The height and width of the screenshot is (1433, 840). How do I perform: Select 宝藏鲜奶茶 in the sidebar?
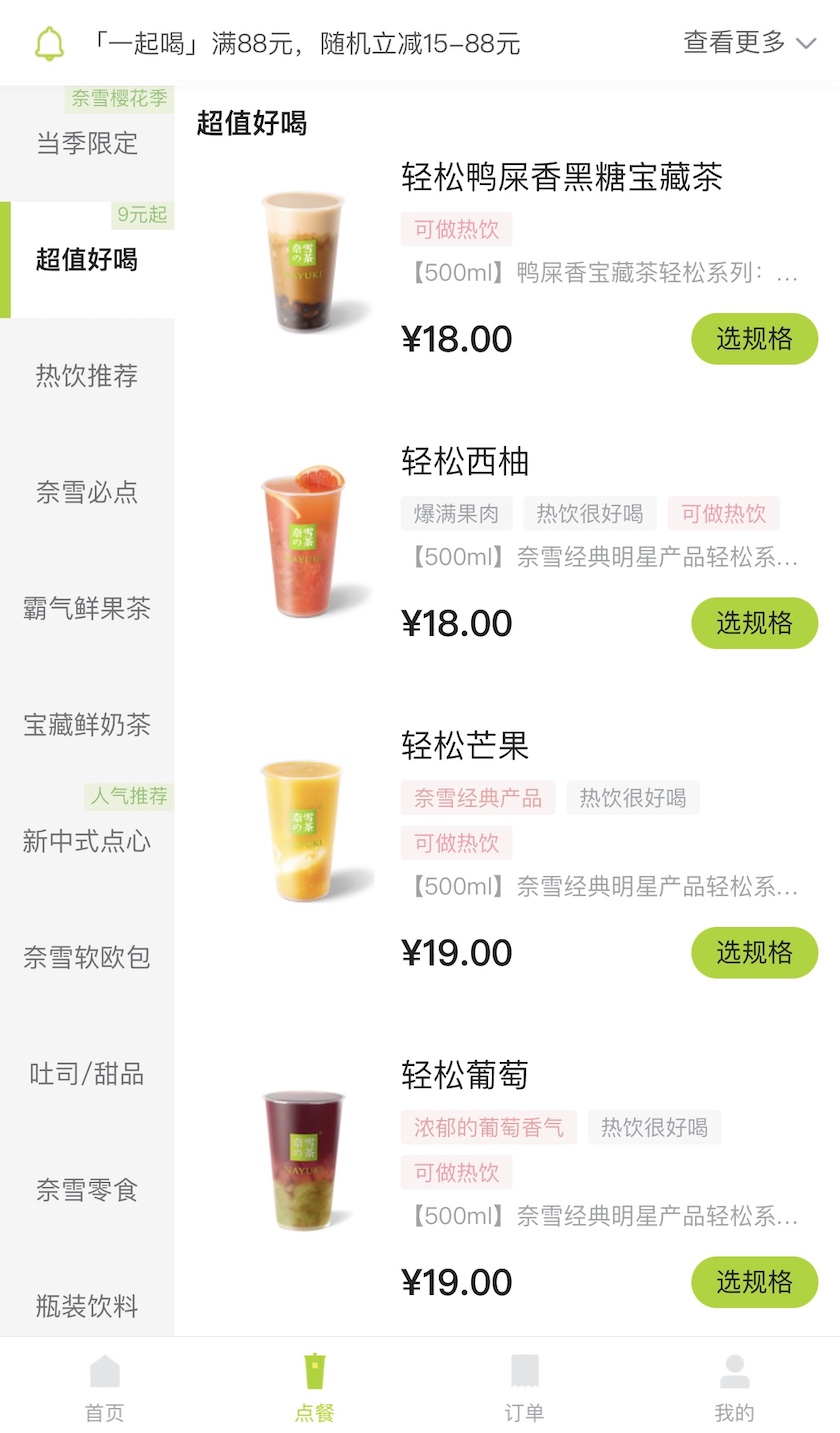pos(87,724)
